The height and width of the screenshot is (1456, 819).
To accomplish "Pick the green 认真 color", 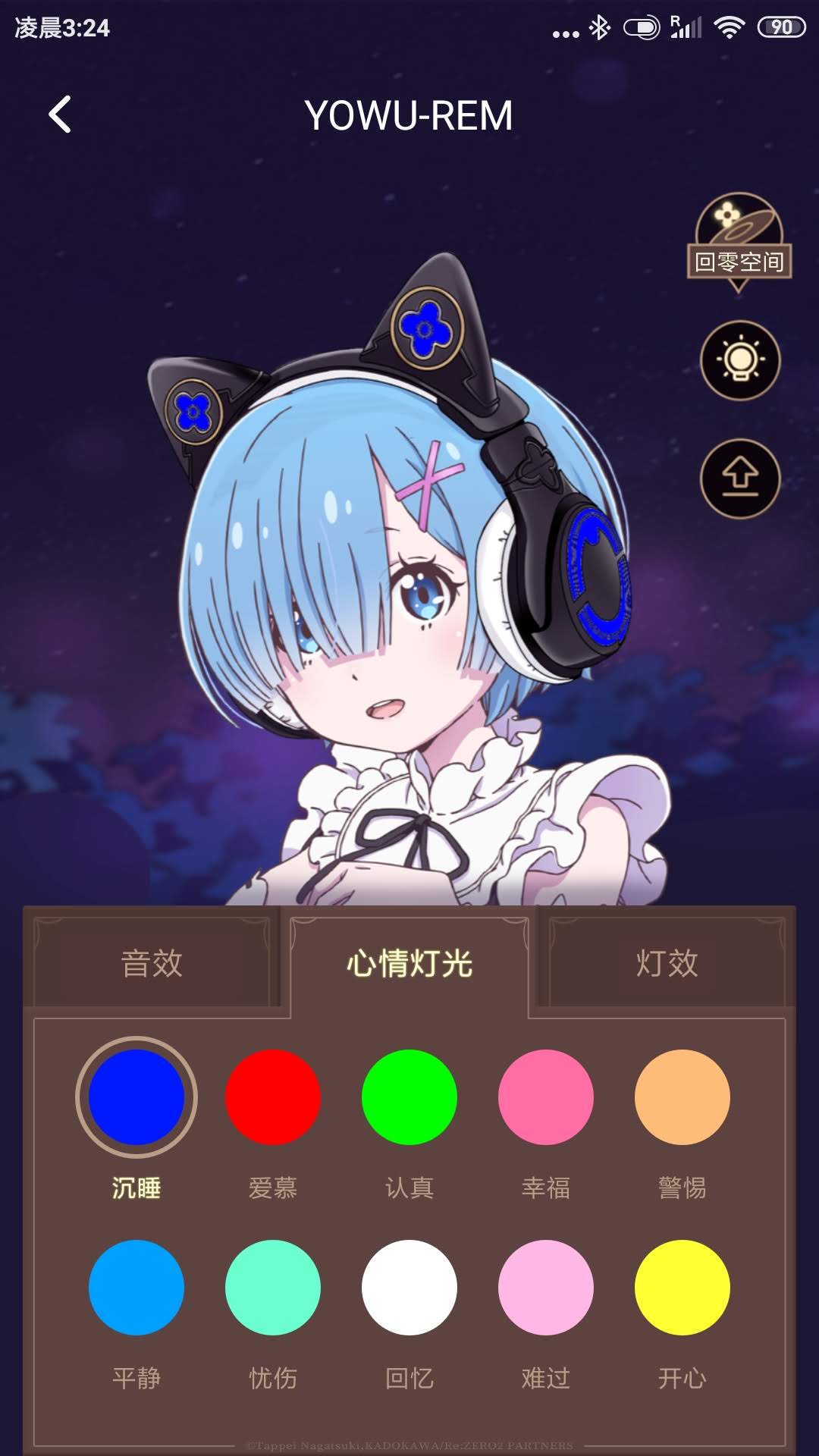I will (409, 1097).
